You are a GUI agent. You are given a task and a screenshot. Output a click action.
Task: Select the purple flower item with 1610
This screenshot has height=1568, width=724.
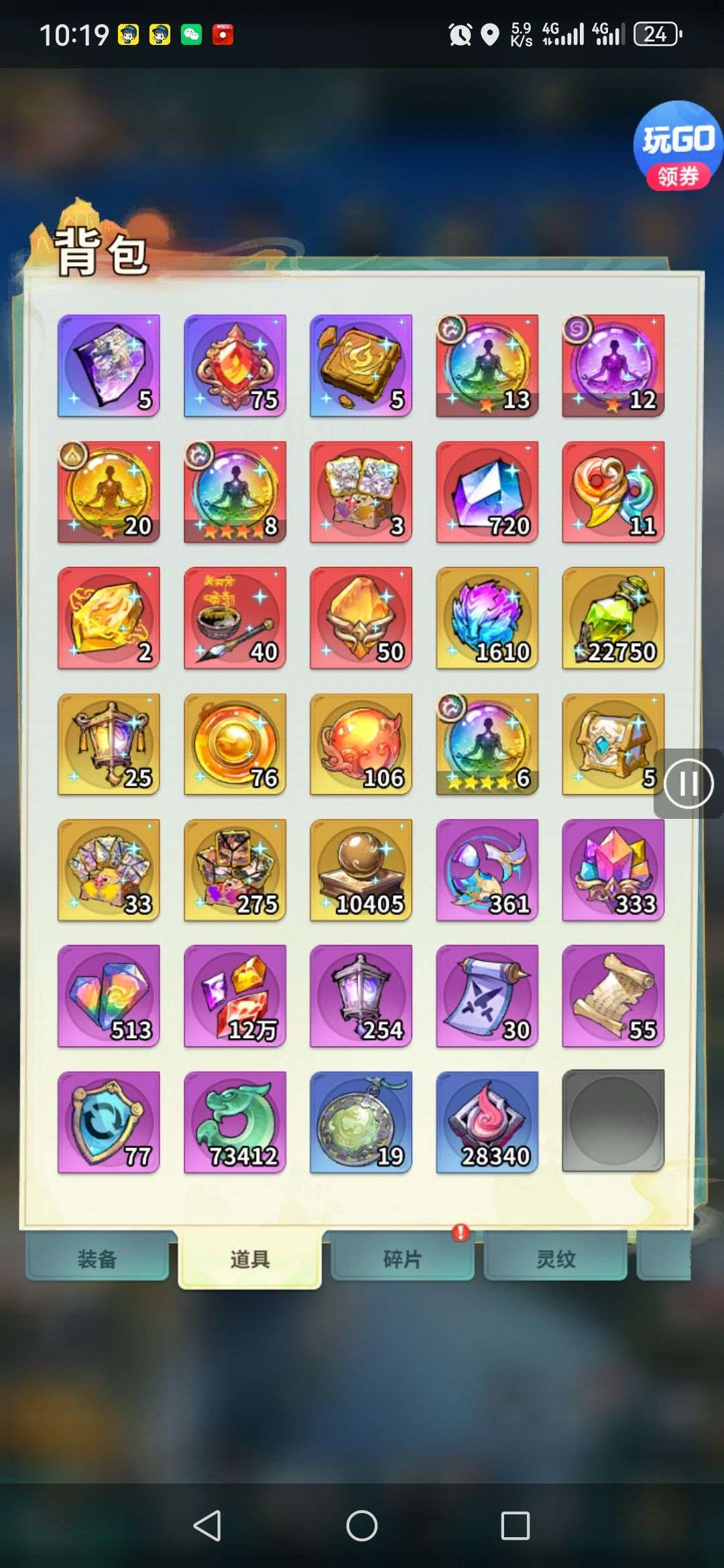click(x=487, y=618)
